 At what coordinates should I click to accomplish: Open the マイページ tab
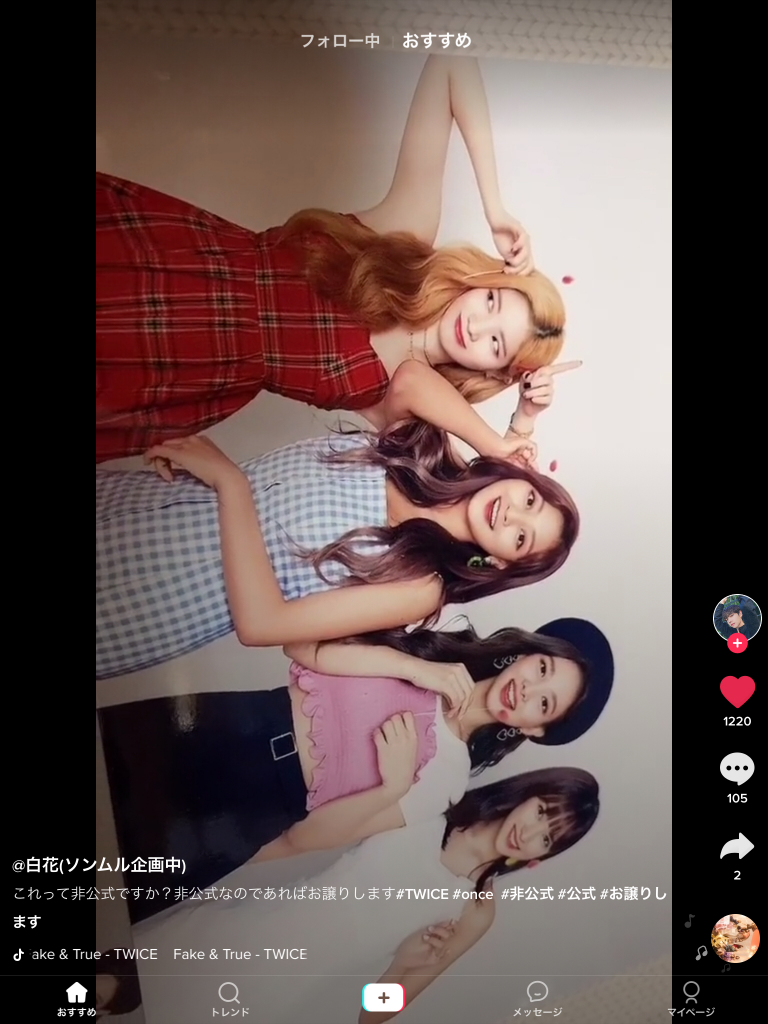[691, 998]
